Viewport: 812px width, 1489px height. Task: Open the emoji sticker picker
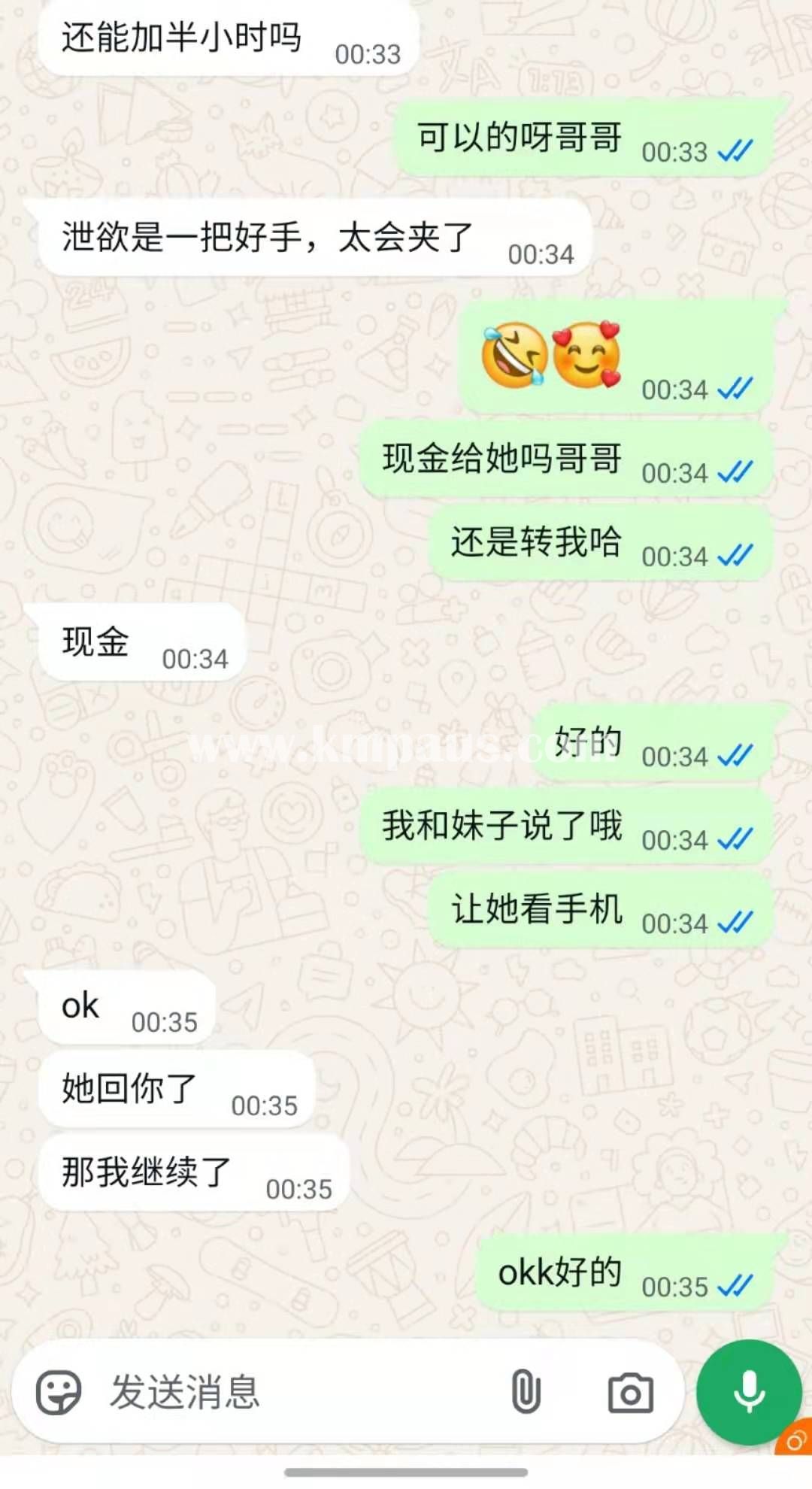pyautogui.click(x=58, y=1393)
